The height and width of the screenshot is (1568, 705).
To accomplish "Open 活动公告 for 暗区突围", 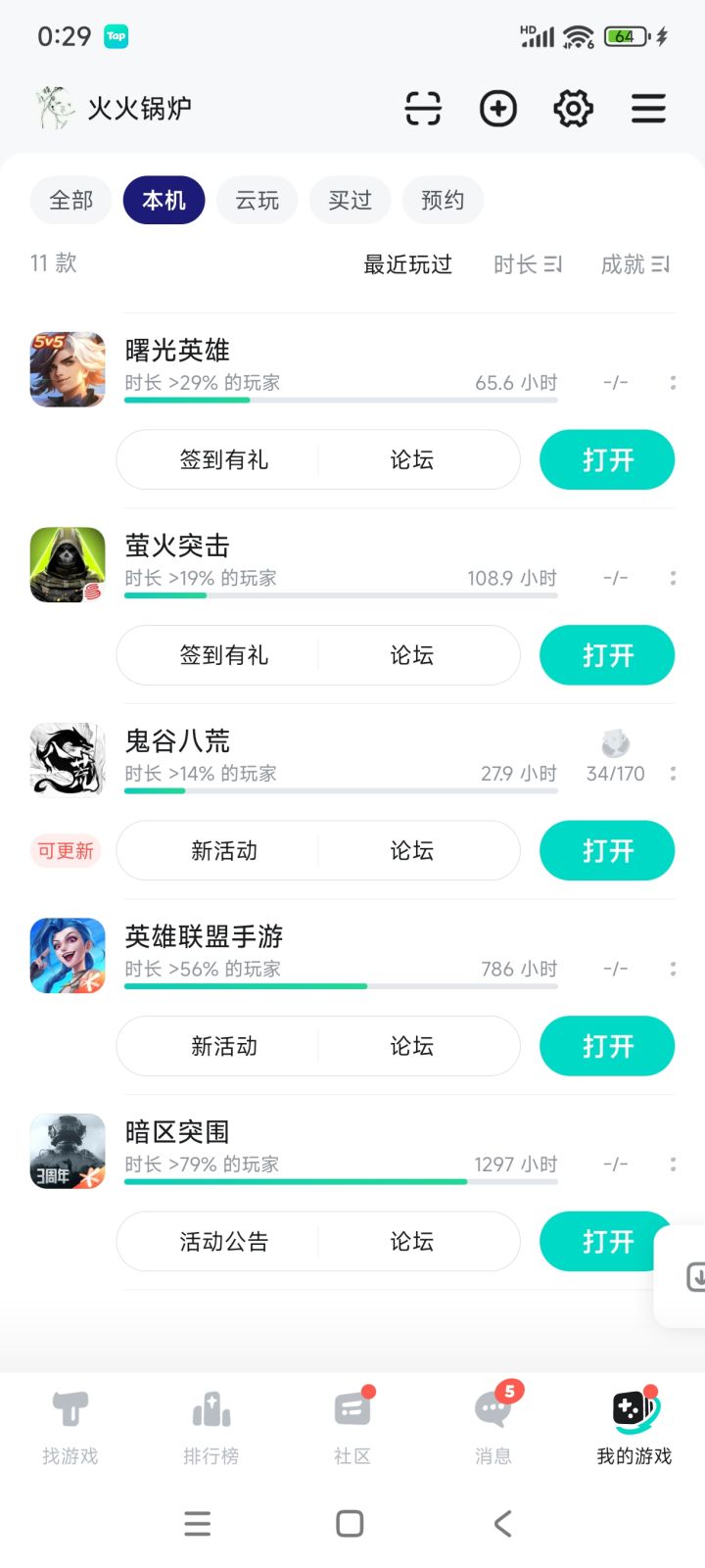I will point(223,1242).
